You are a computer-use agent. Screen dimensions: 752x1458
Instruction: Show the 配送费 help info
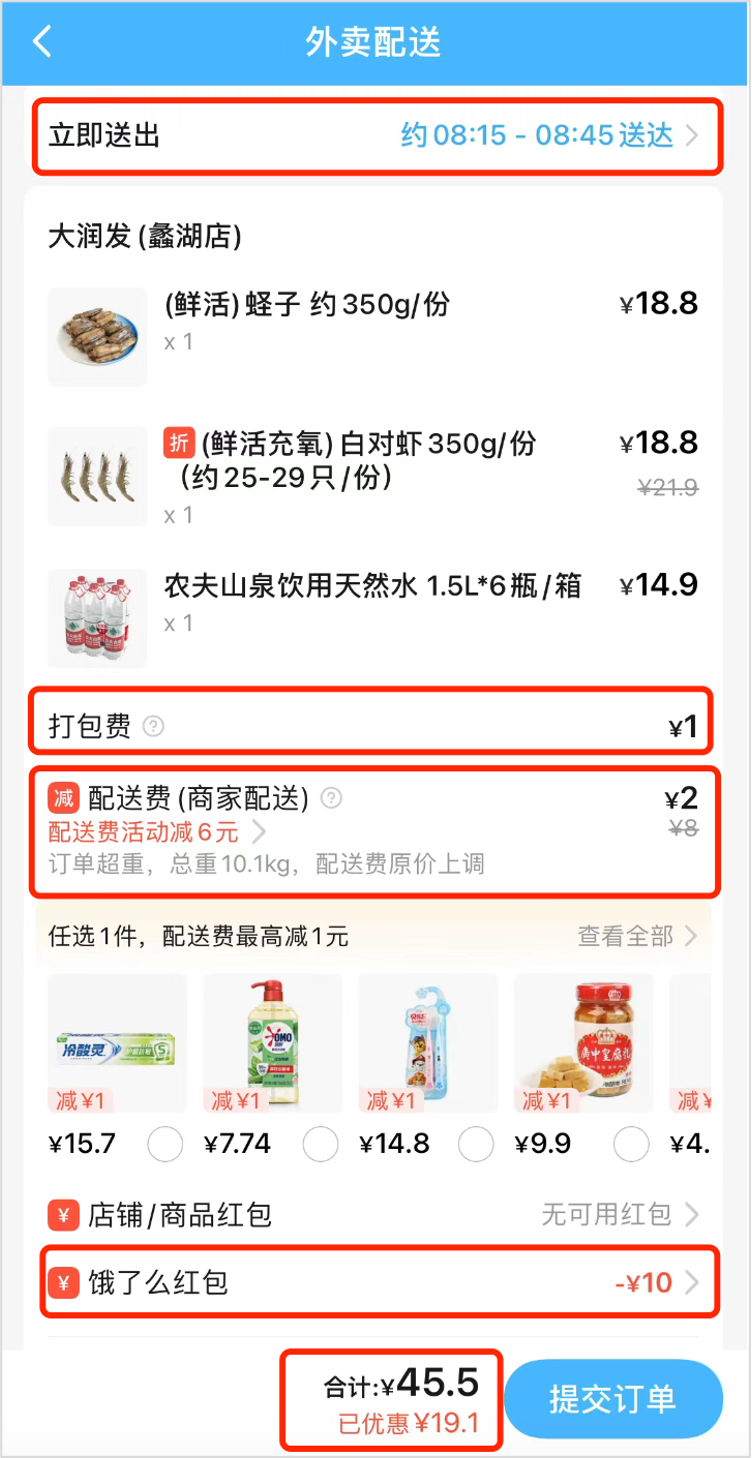[331, 798]
